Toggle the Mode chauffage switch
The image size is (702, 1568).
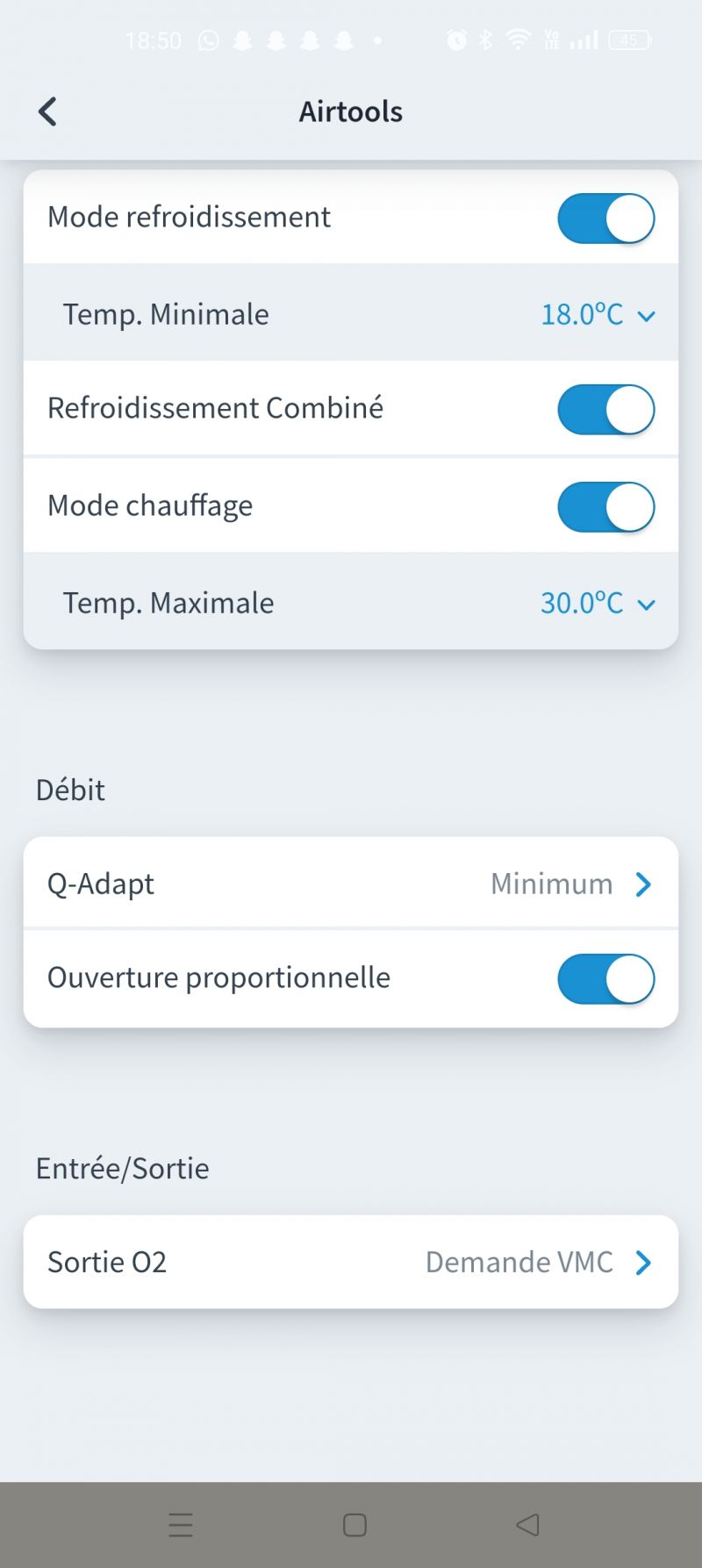(605, 506)
